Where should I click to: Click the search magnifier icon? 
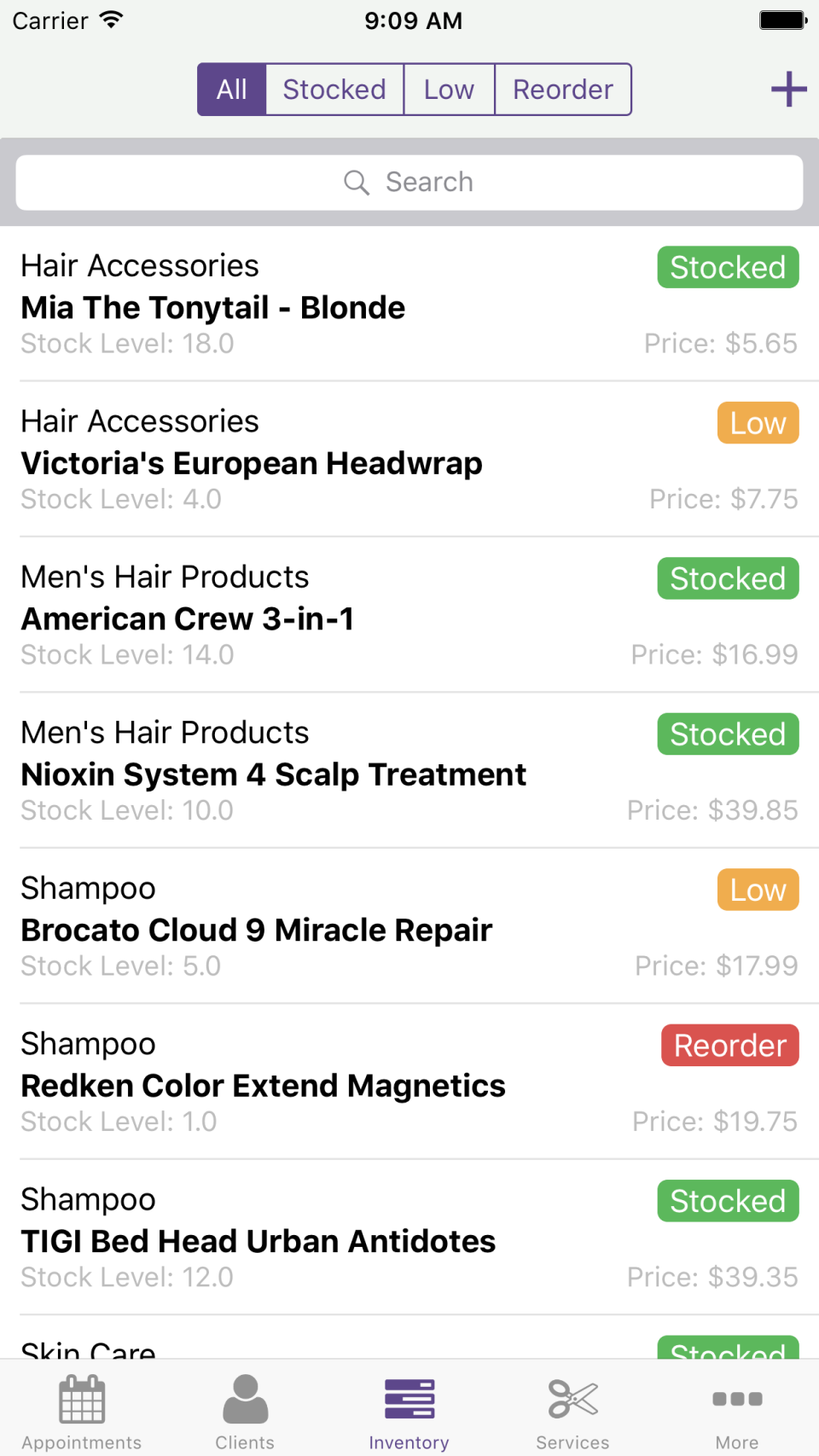click(x=357, y=182)
